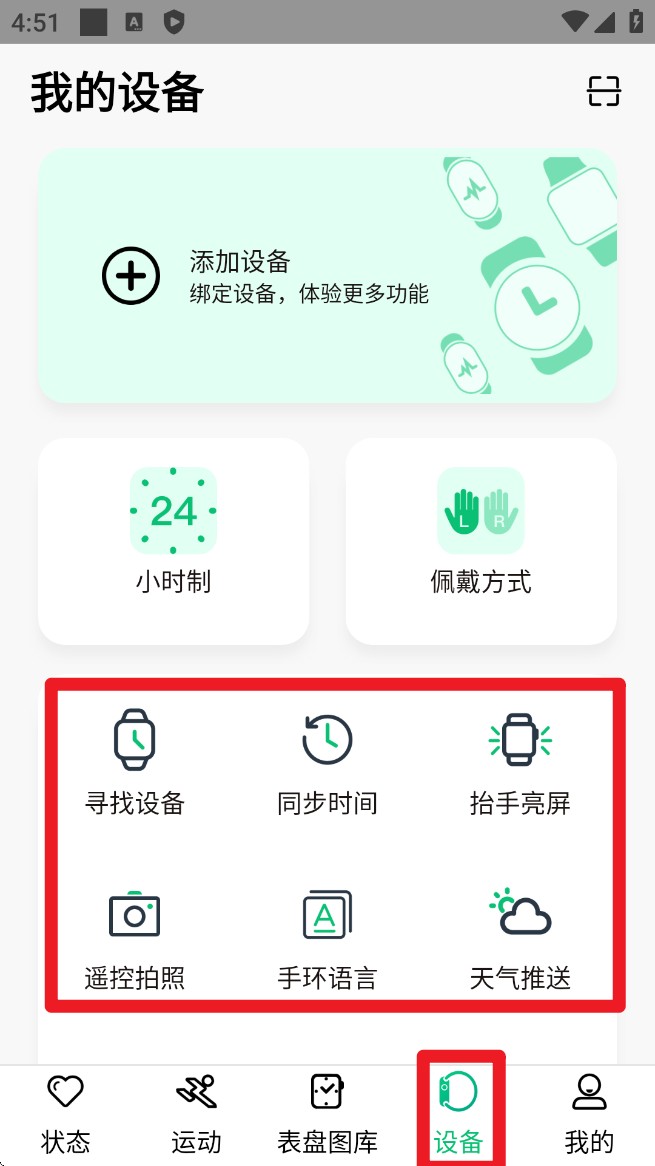Launch 遥控拍照 remote camera
Screen dimensions: 655x1166
135,935
